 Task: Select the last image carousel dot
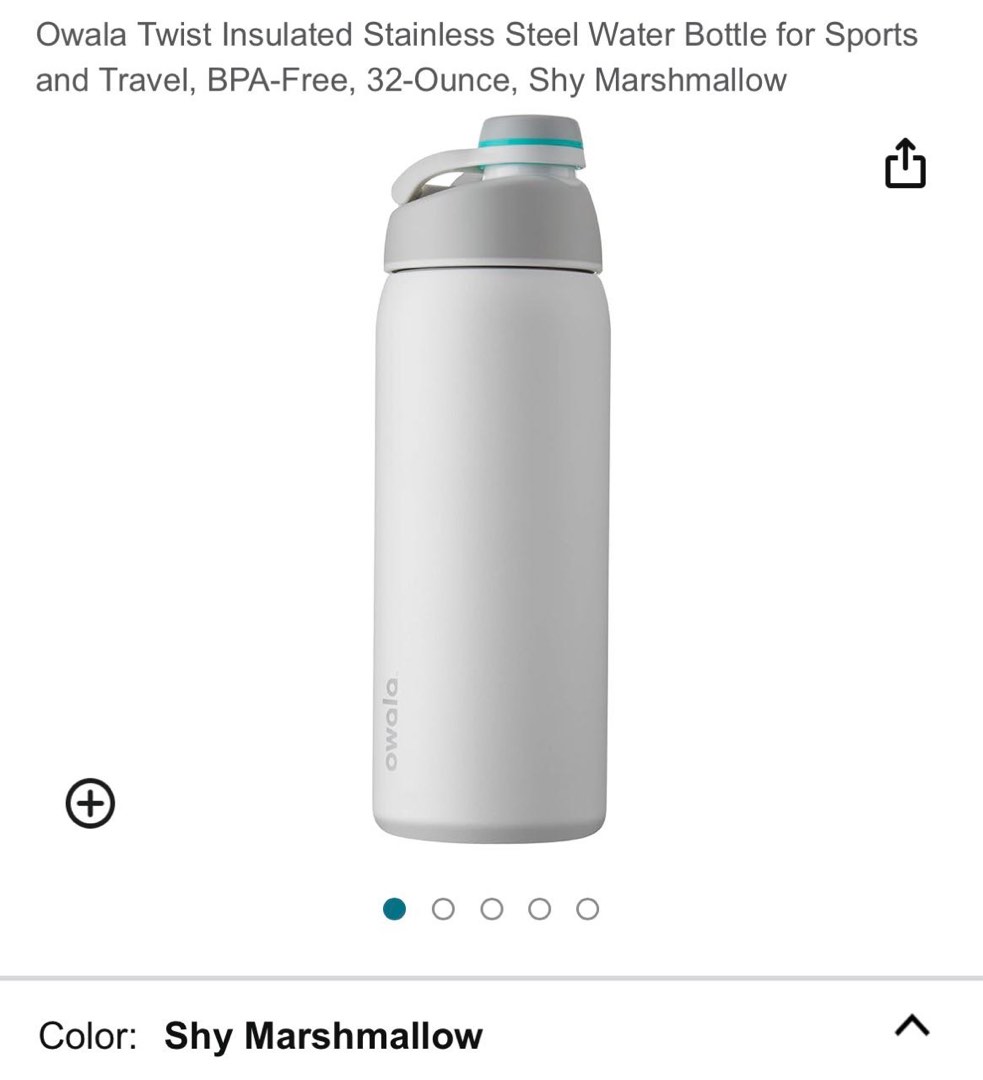(588, 909)
